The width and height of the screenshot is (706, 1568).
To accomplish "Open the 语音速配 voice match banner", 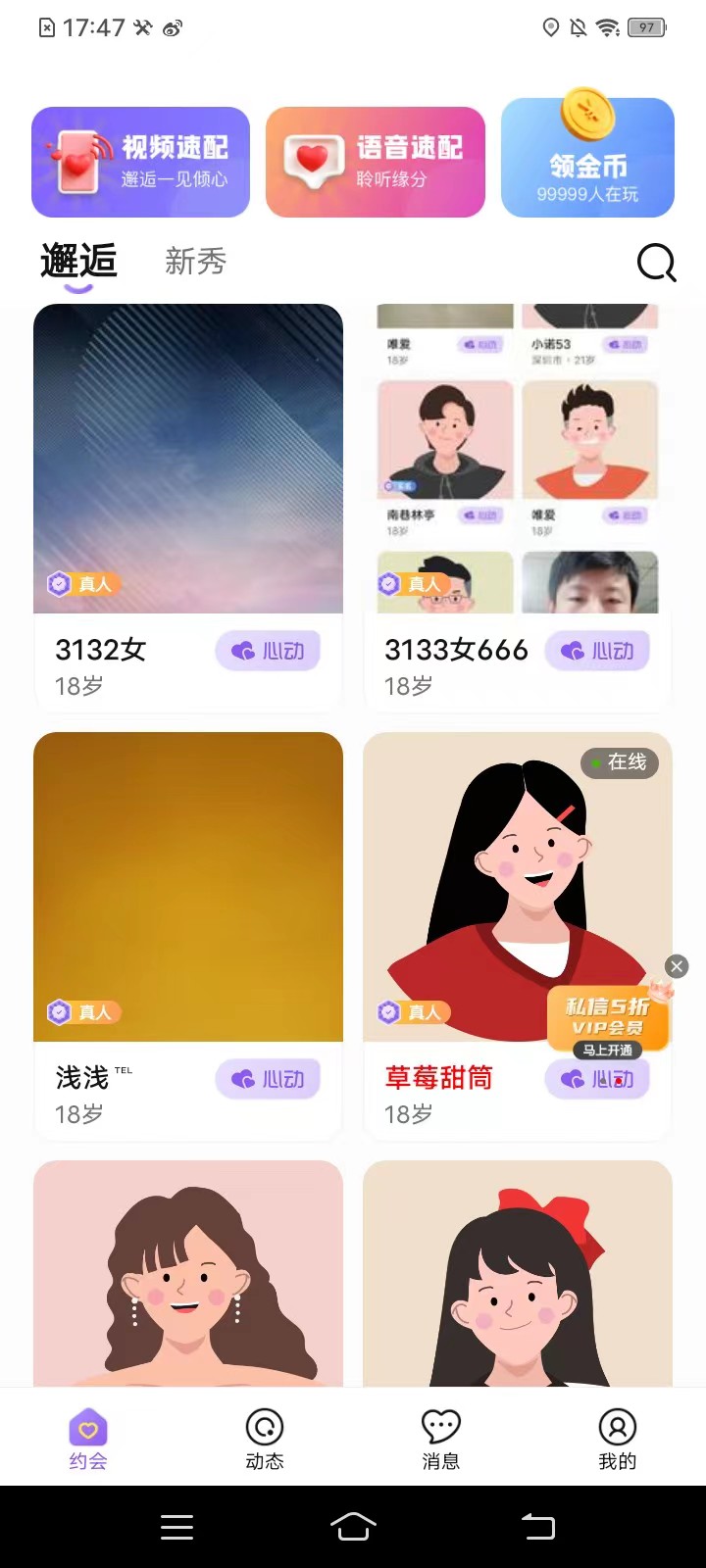I will [x=376, y=162].
